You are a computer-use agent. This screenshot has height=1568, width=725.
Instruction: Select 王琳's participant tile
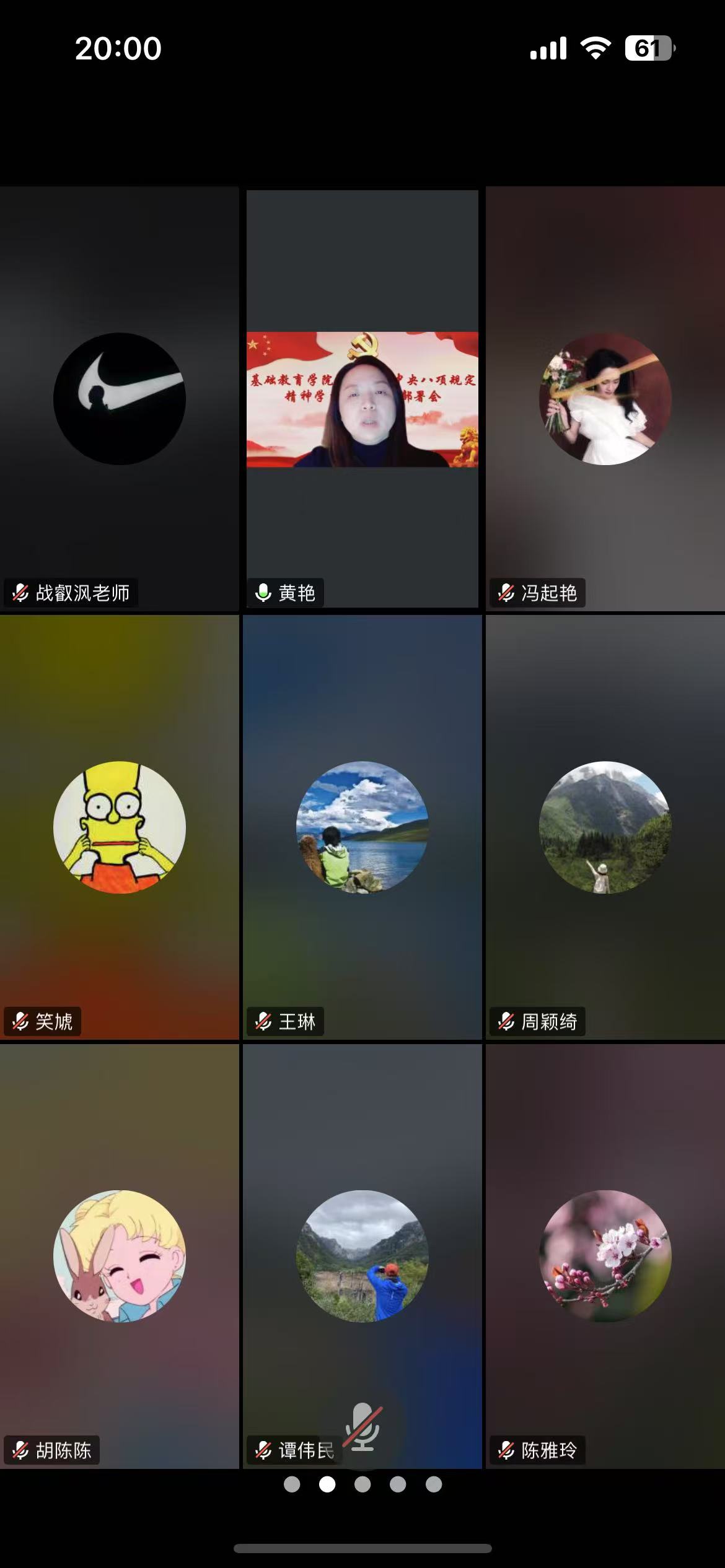362,827
